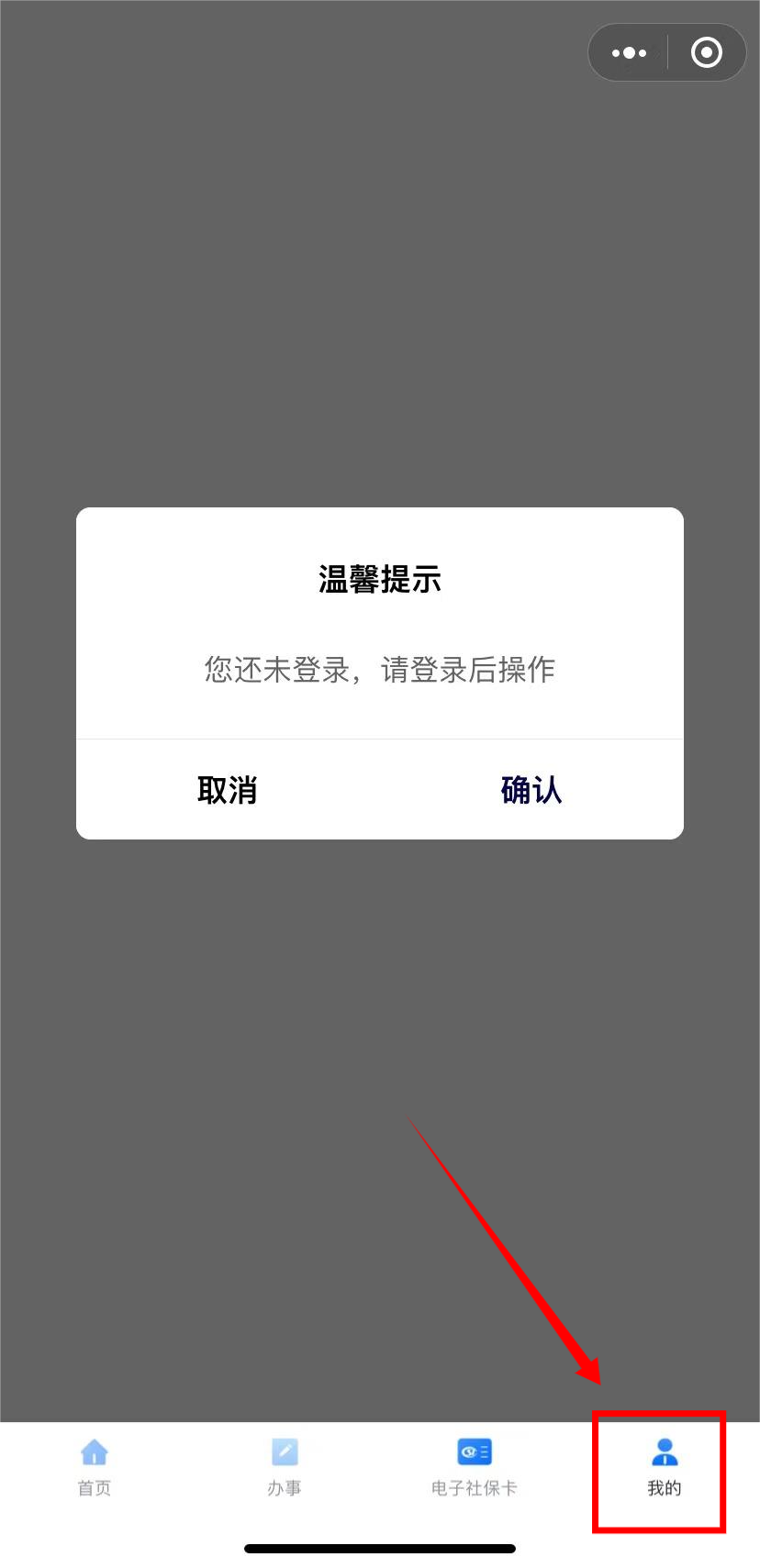The image size is (760, 1568).
Task: Switch to the 首页 tab
Action: click(95, 1468)
